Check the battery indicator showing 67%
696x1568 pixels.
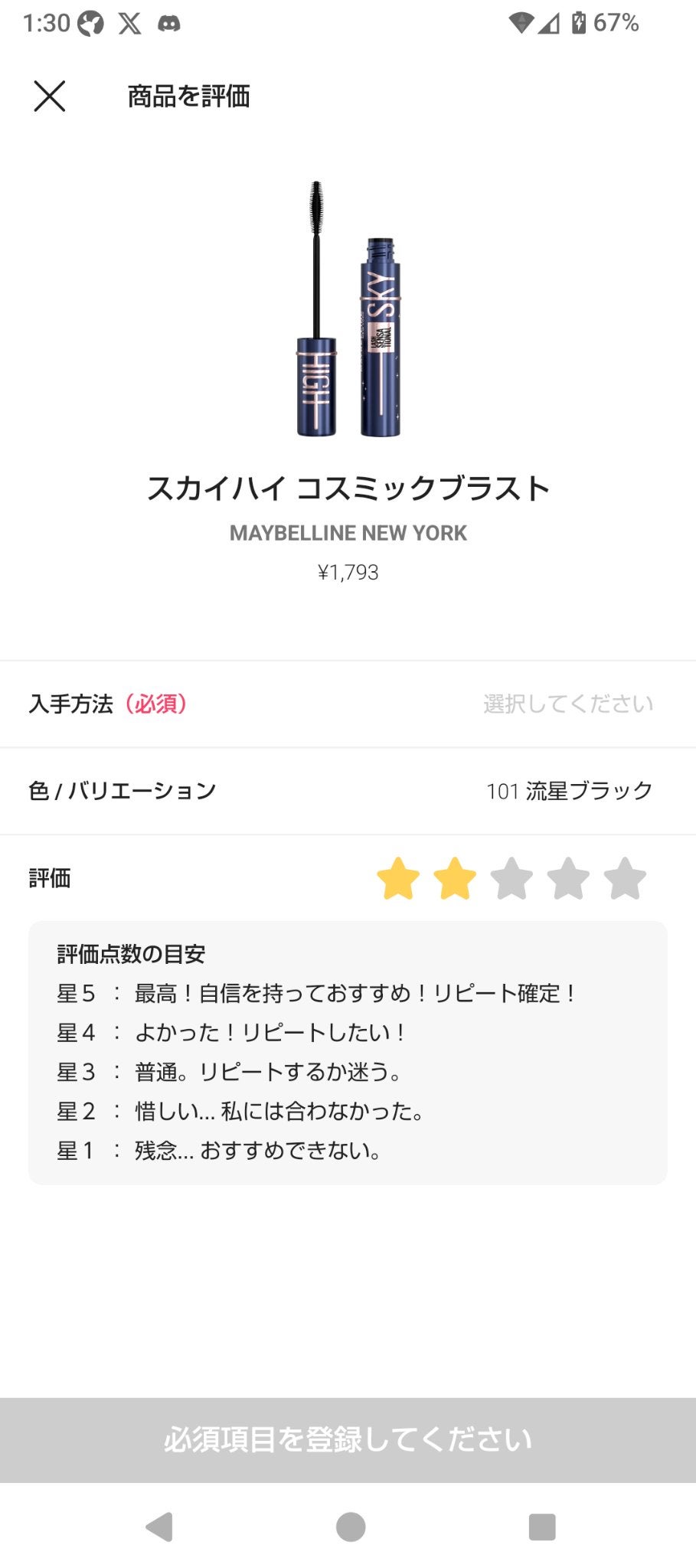point(604,24)
